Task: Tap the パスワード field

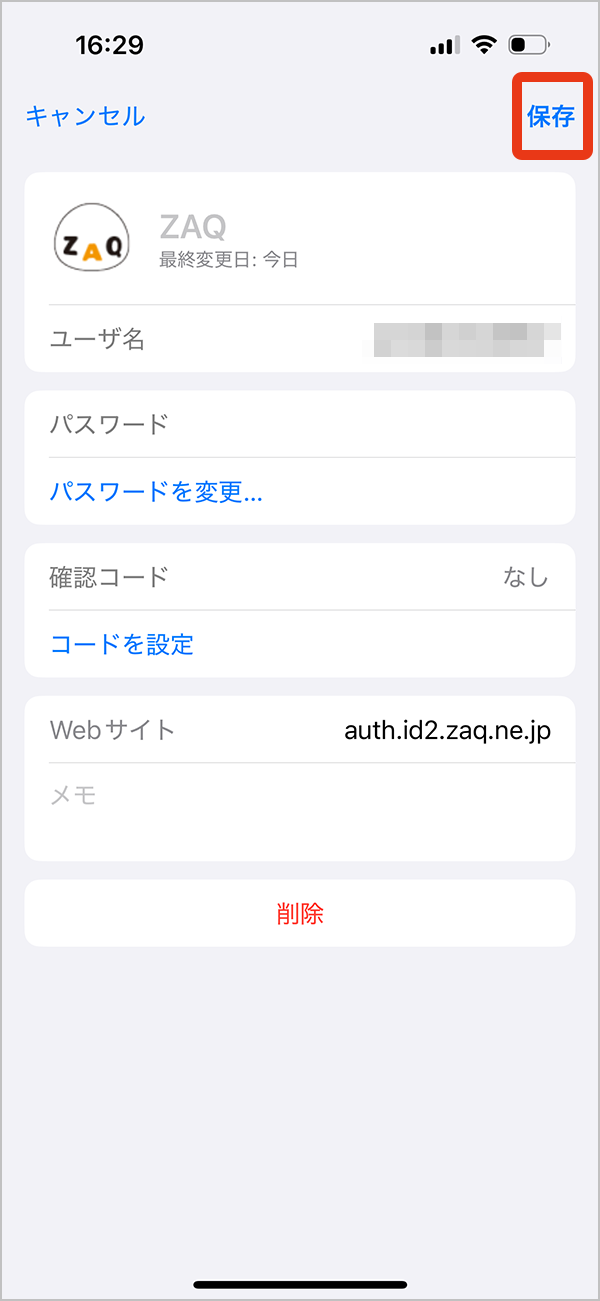Action: pos(300,424)
